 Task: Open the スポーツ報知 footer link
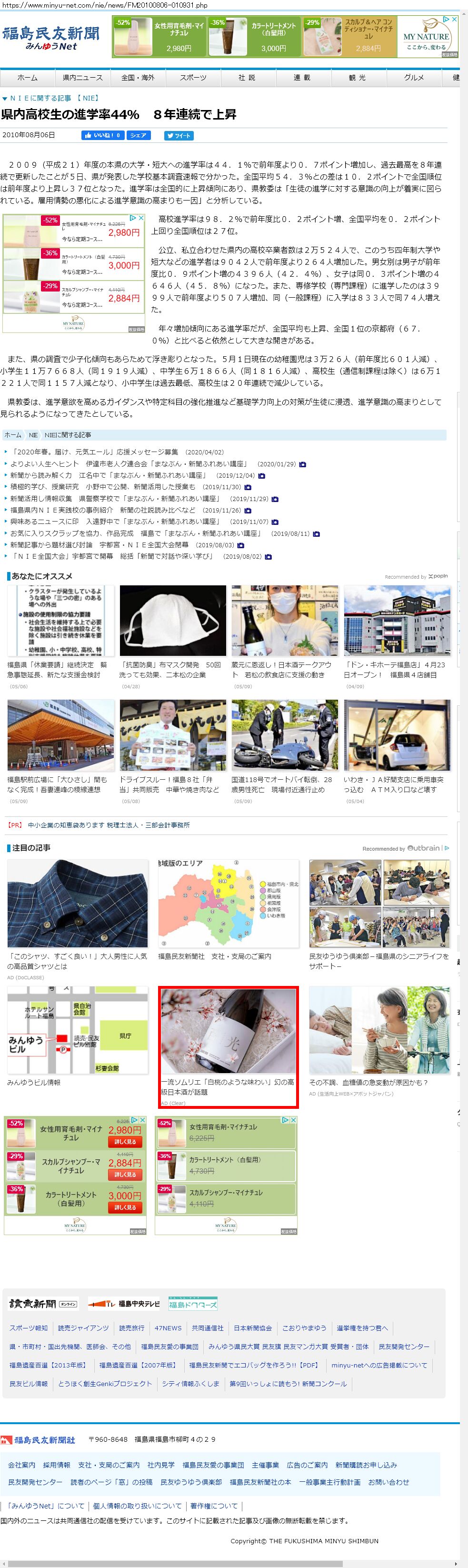point(28,1327)
